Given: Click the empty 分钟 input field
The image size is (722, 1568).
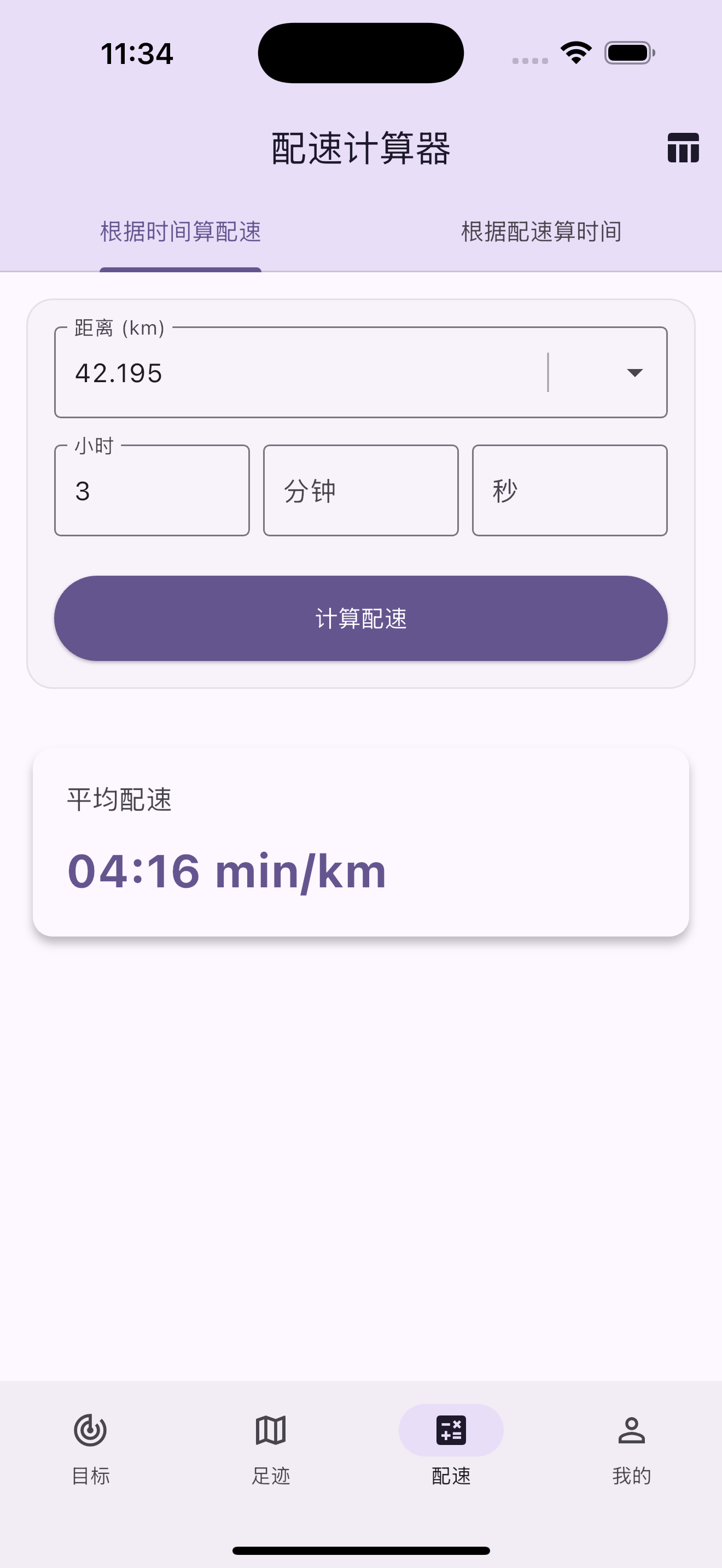Looking at the screenshot, I should point(360,490).
